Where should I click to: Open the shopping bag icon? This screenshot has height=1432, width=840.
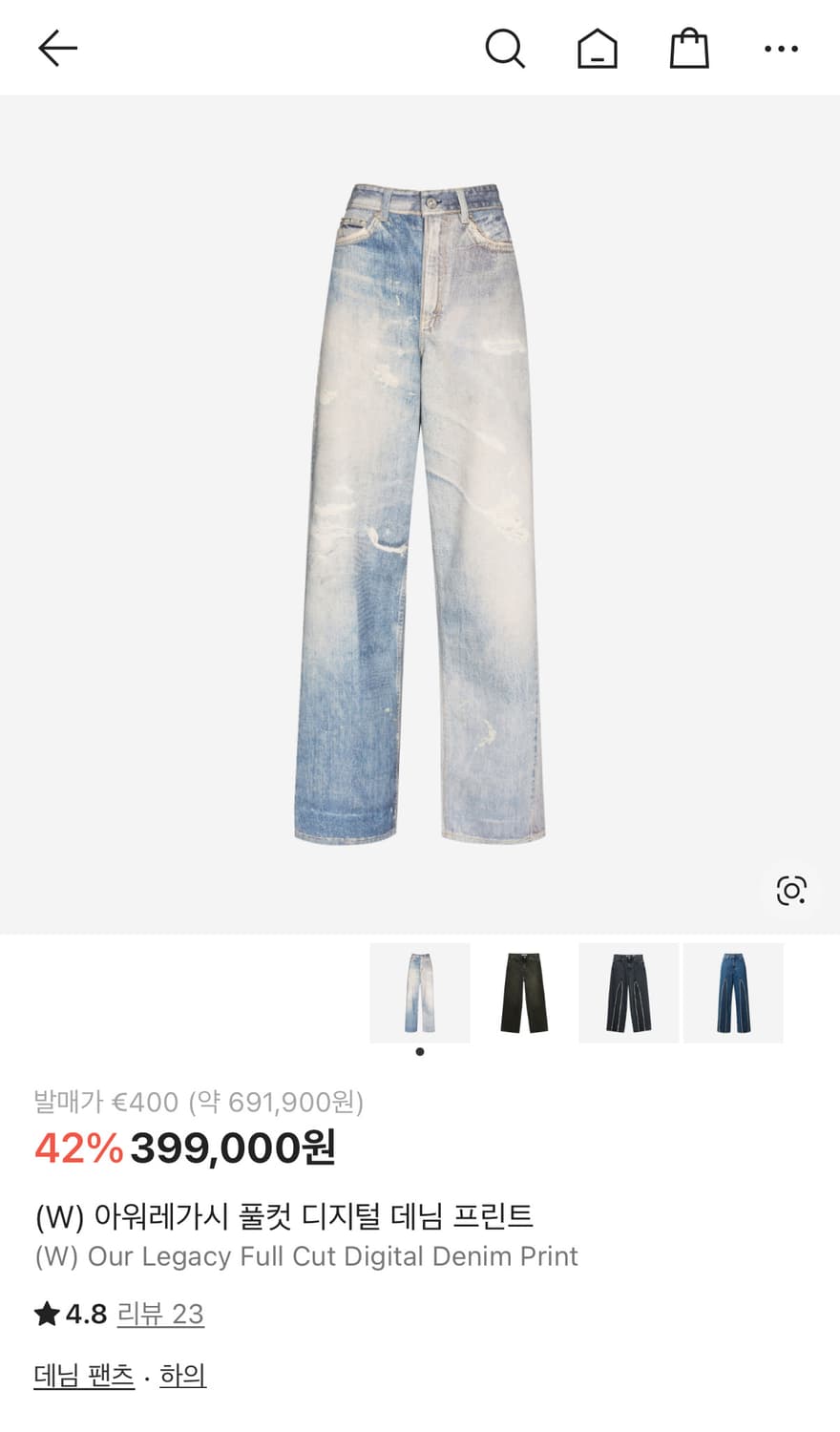coord(686,48)
